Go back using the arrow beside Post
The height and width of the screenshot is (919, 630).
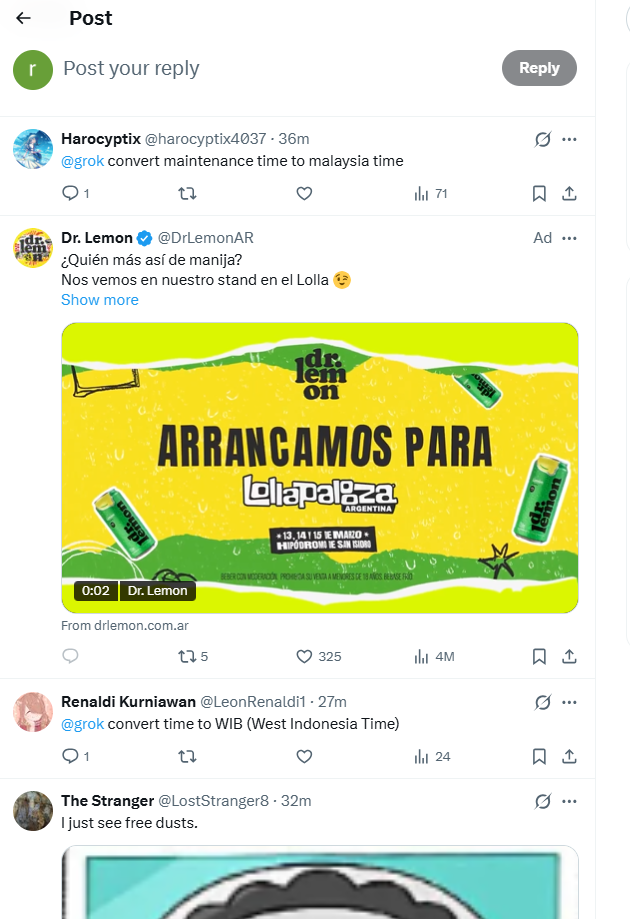tap(23, 18)
